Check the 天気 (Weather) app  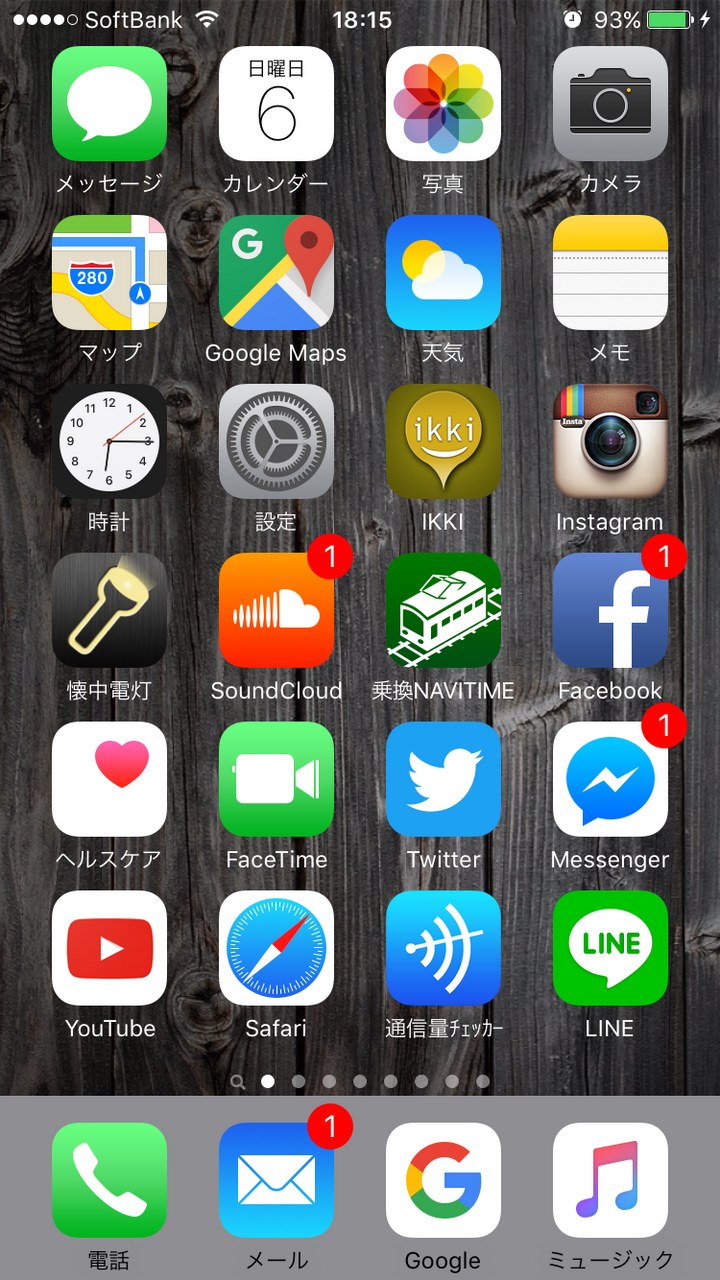tap(443, 273)
